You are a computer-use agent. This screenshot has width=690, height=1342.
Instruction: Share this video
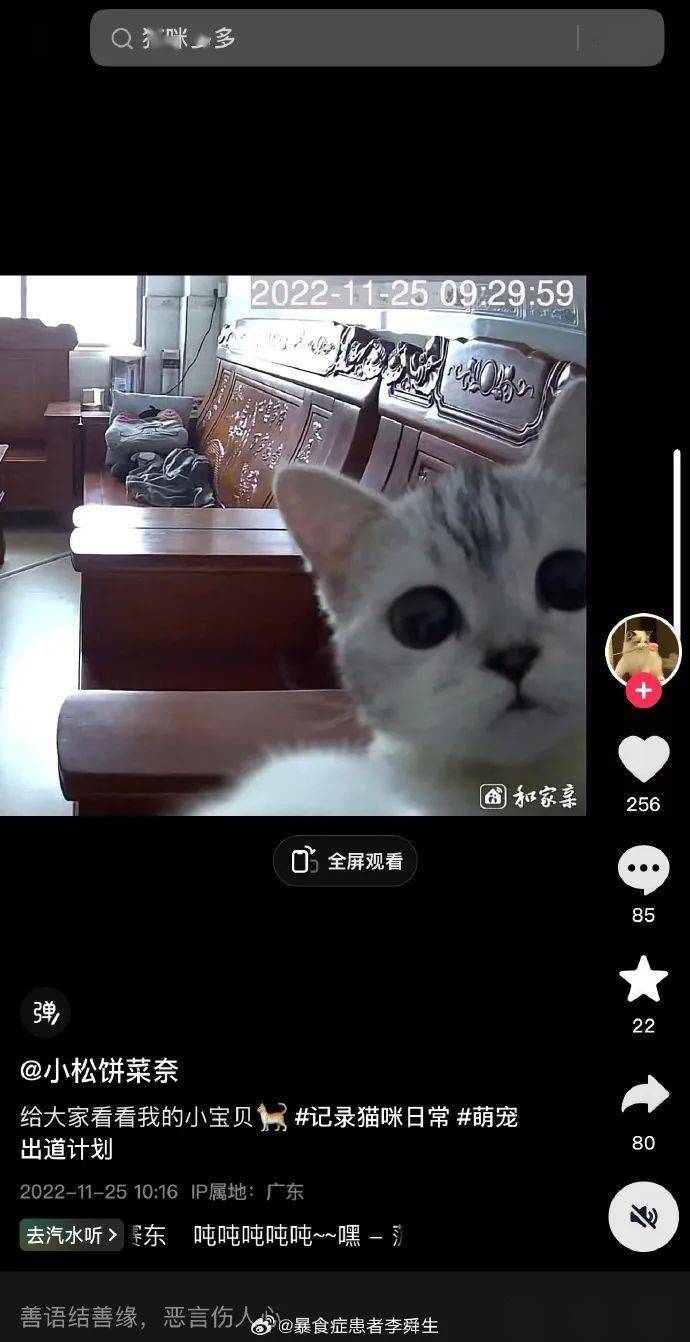click(643, 1097)
